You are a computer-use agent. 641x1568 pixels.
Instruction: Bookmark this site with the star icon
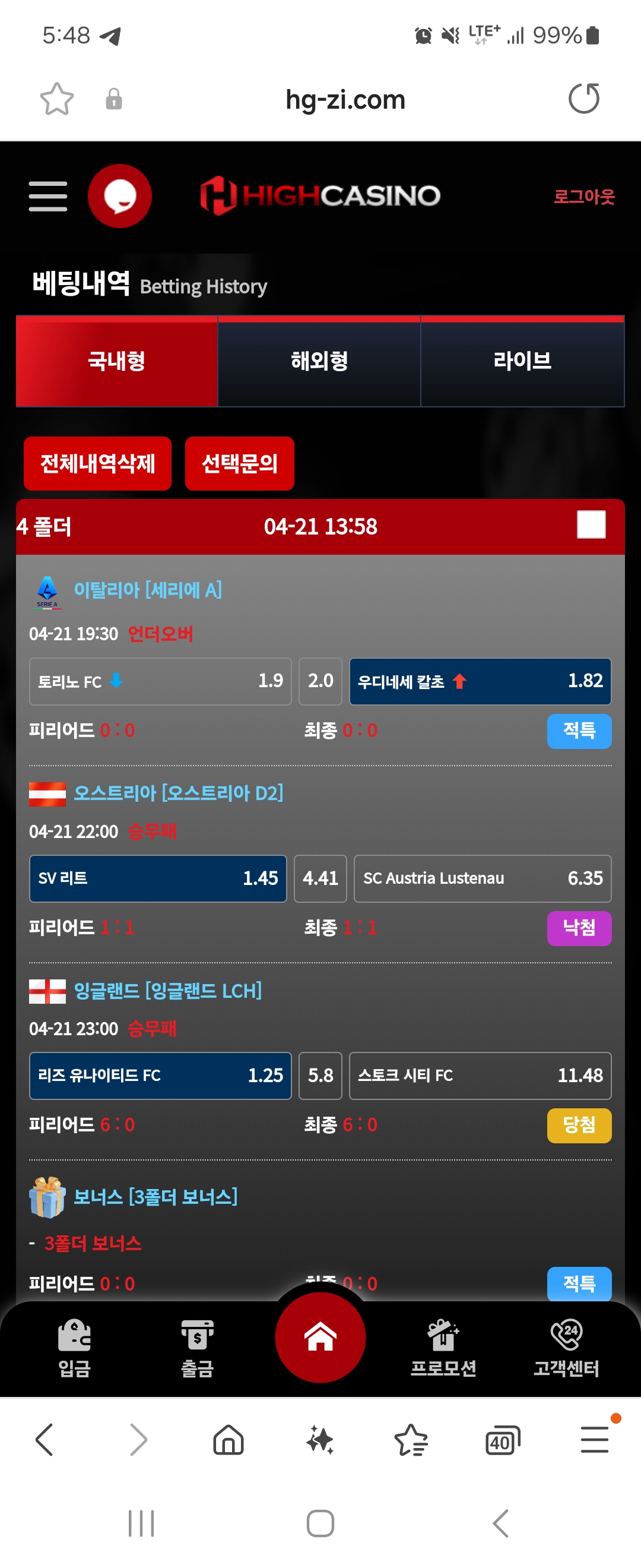tap(56, 99)
